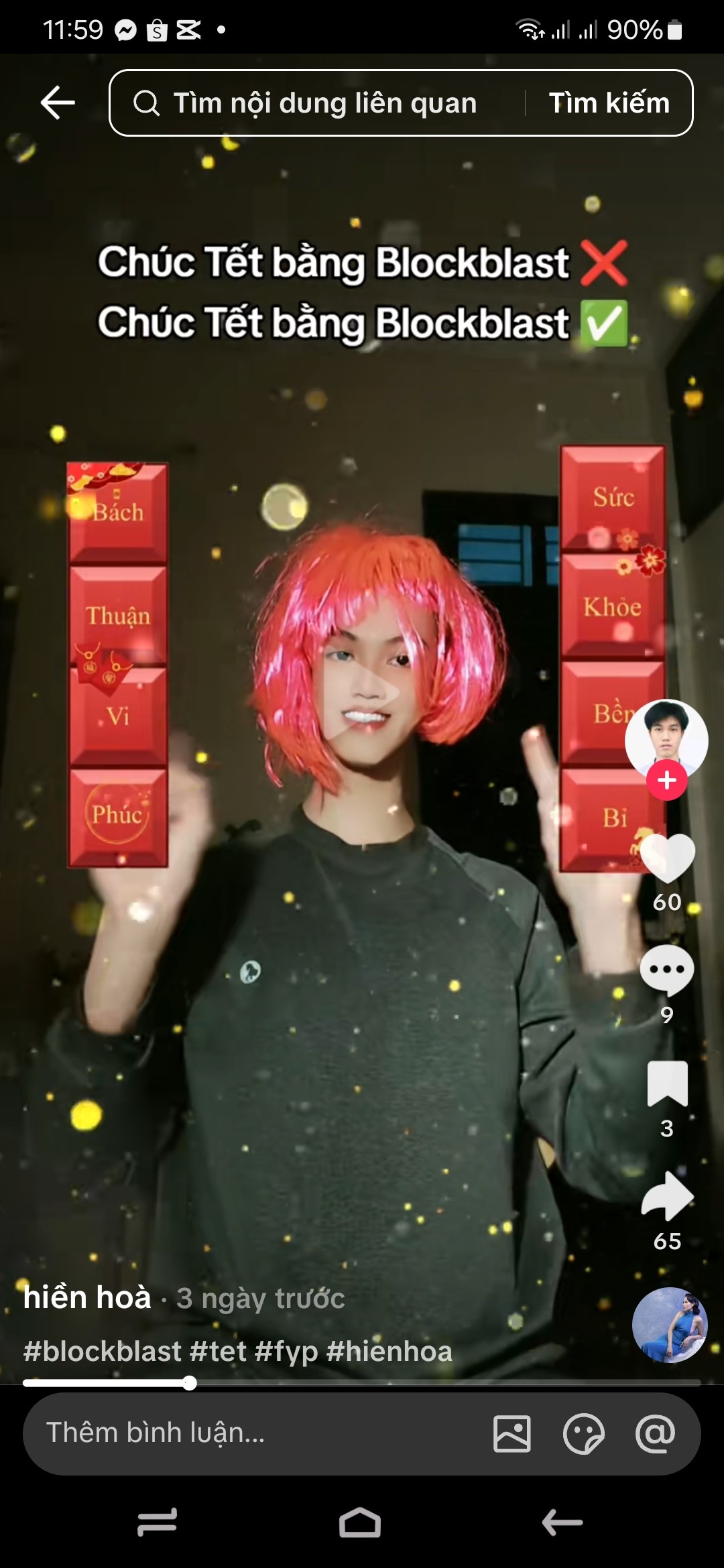Bookmark this video
This screenshot has width=724, height=1568.
(x=667, y=1084)
